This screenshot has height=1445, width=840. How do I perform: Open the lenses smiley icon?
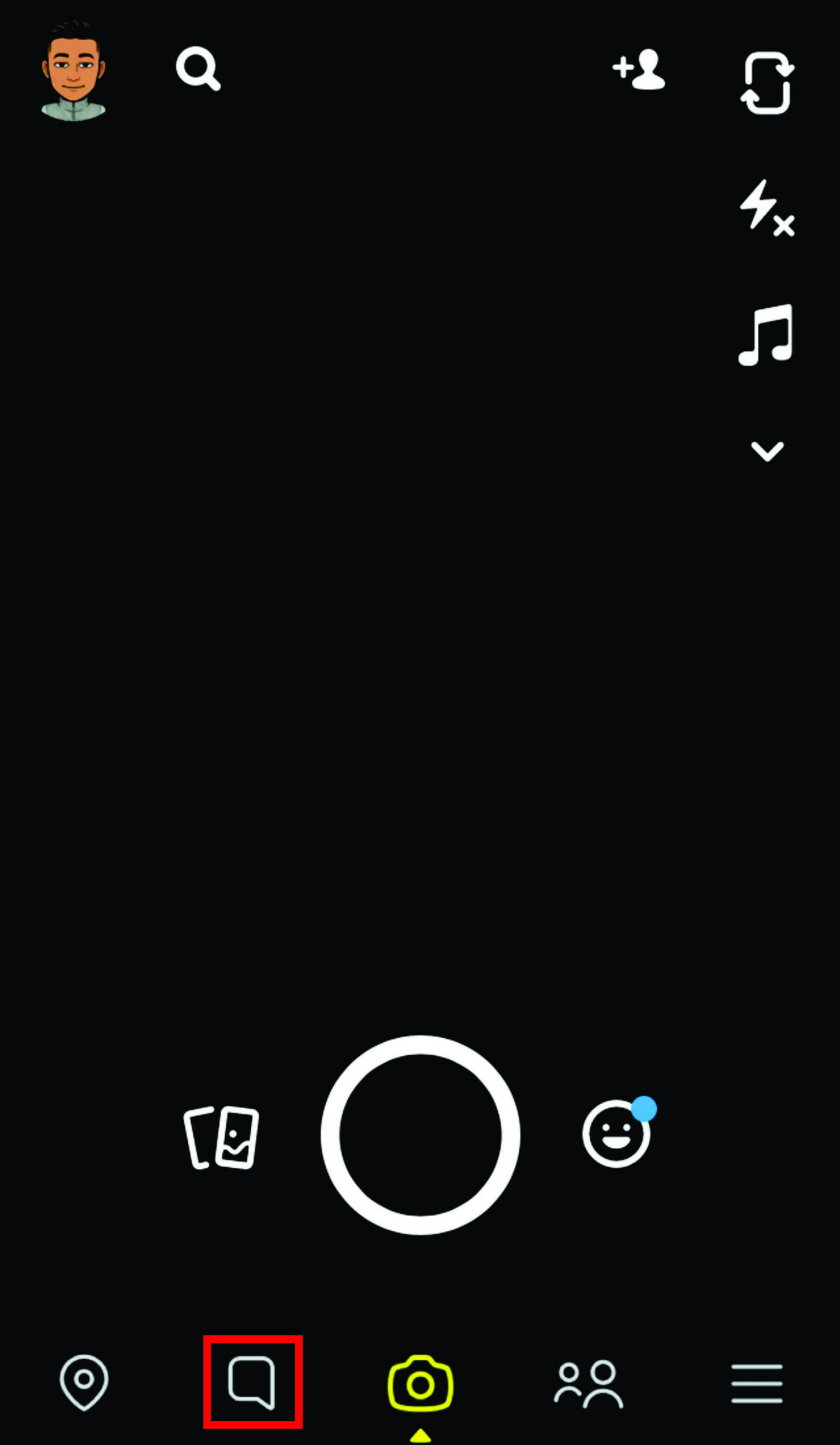617,1134
